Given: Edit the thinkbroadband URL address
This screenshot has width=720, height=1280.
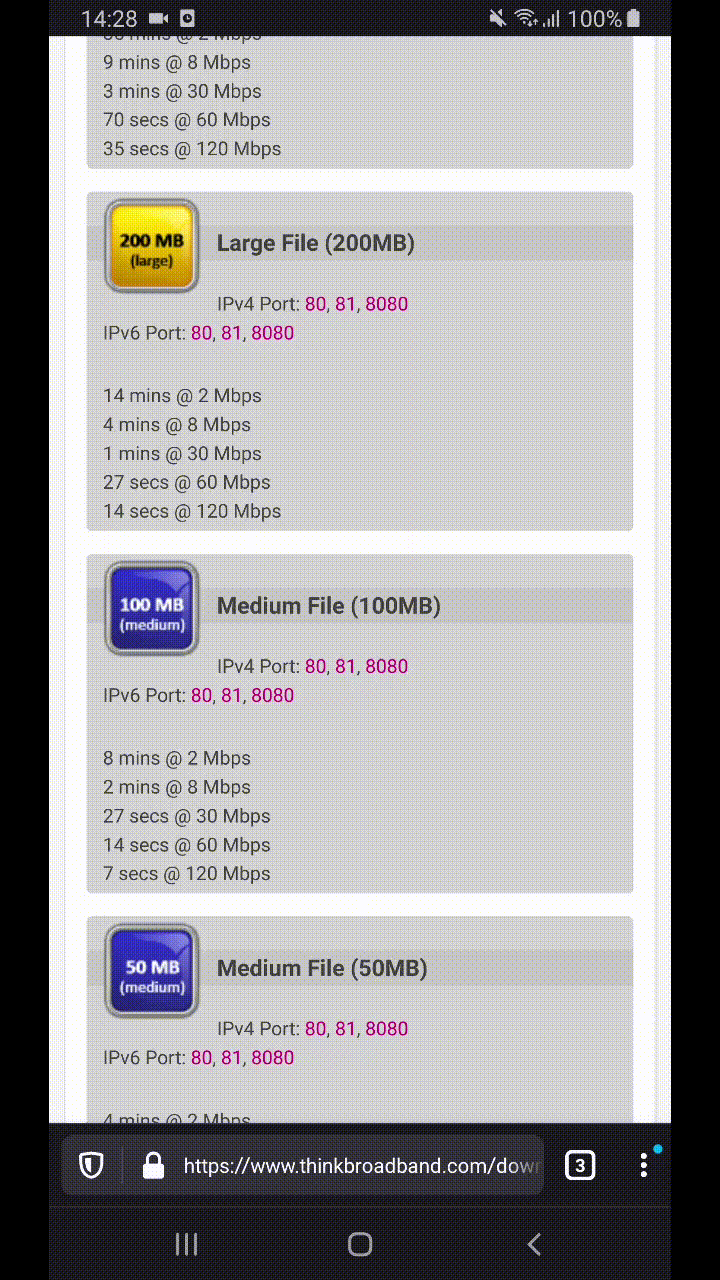Looking at the screenshot, I should pyautogui.click(x=360, y=1166).
